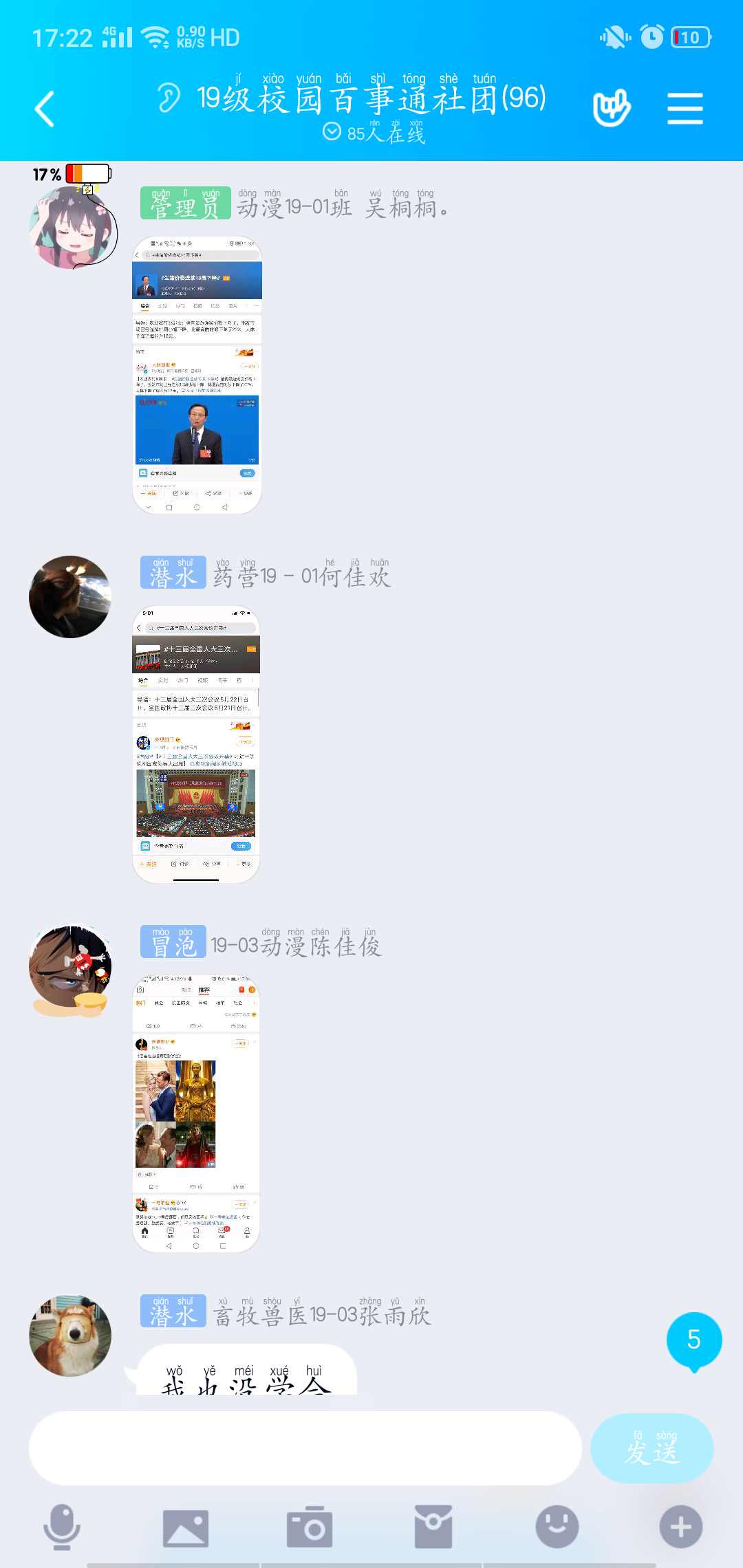Focus the message input field
Screen dimensions: 743x1568
(305, 1448)
